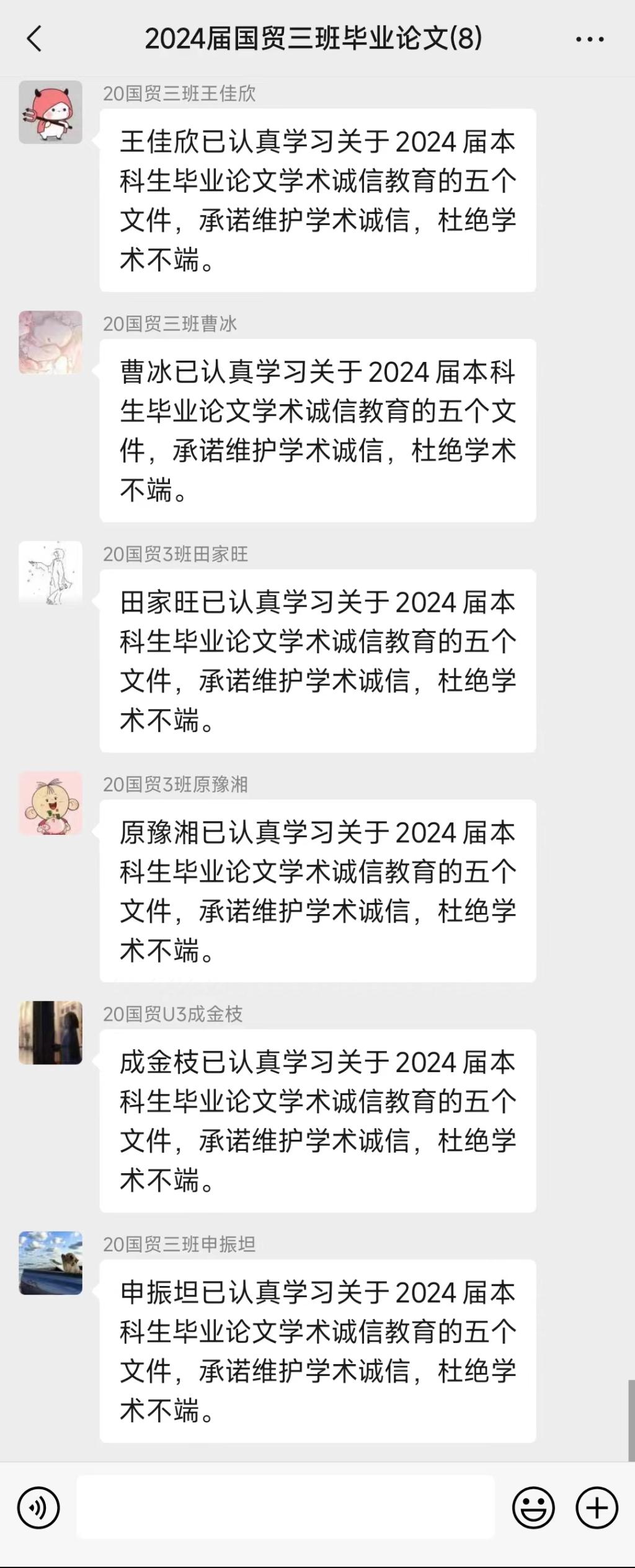View 申振坦's profile avatar

click(x=50, y=1262)
